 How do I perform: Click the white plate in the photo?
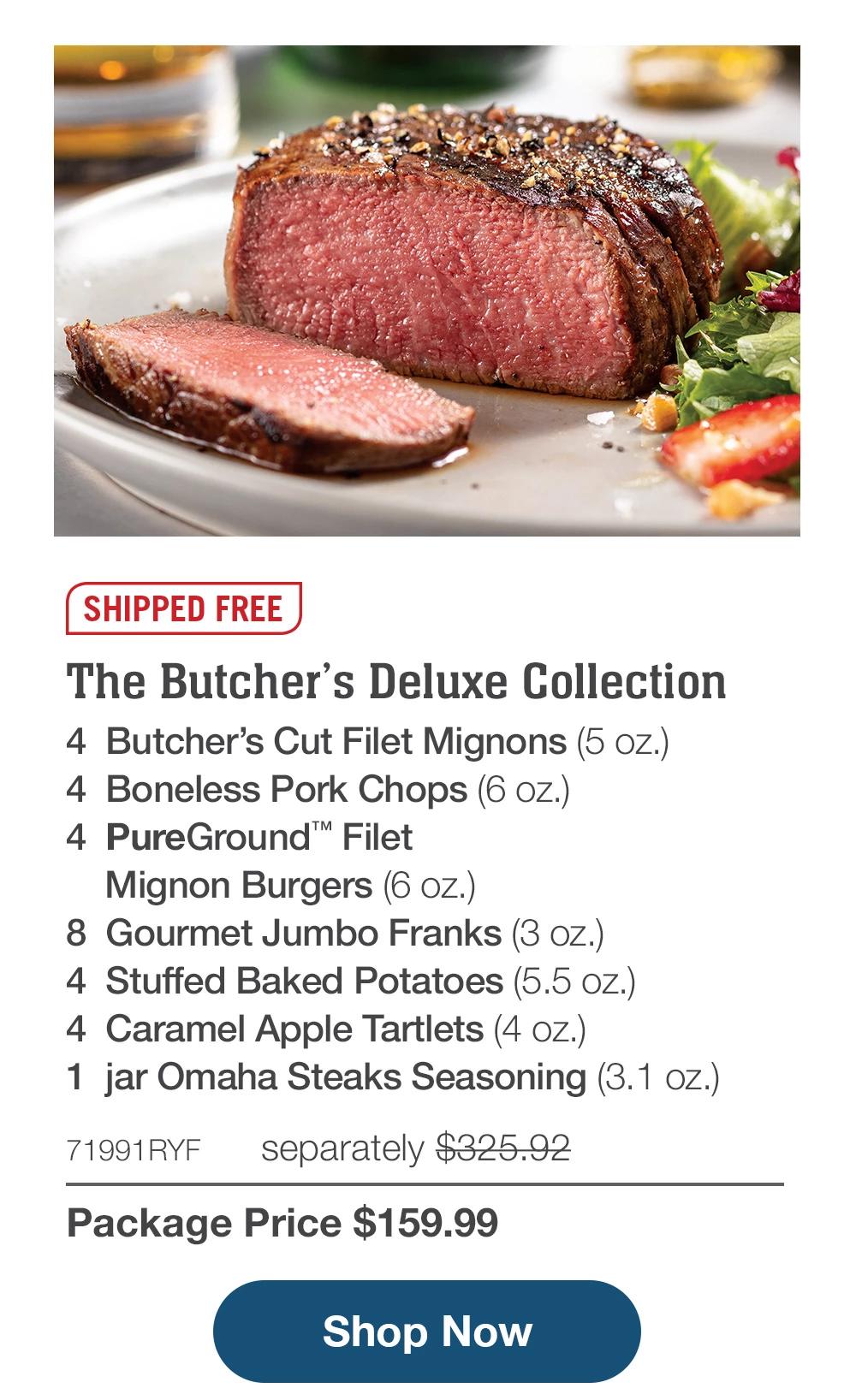click(171, 505)
